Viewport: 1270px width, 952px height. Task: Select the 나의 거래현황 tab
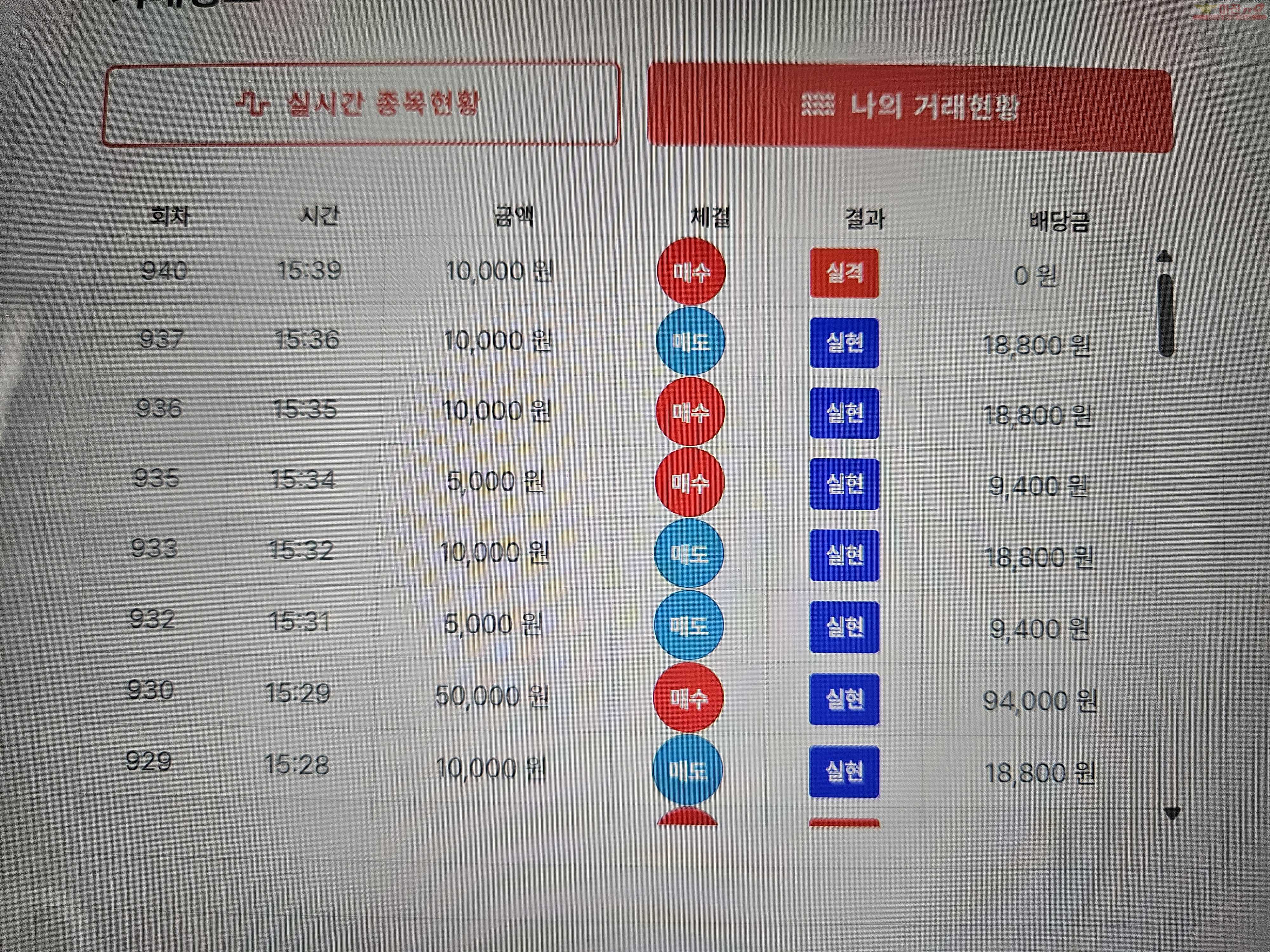(x=910, y=108)
